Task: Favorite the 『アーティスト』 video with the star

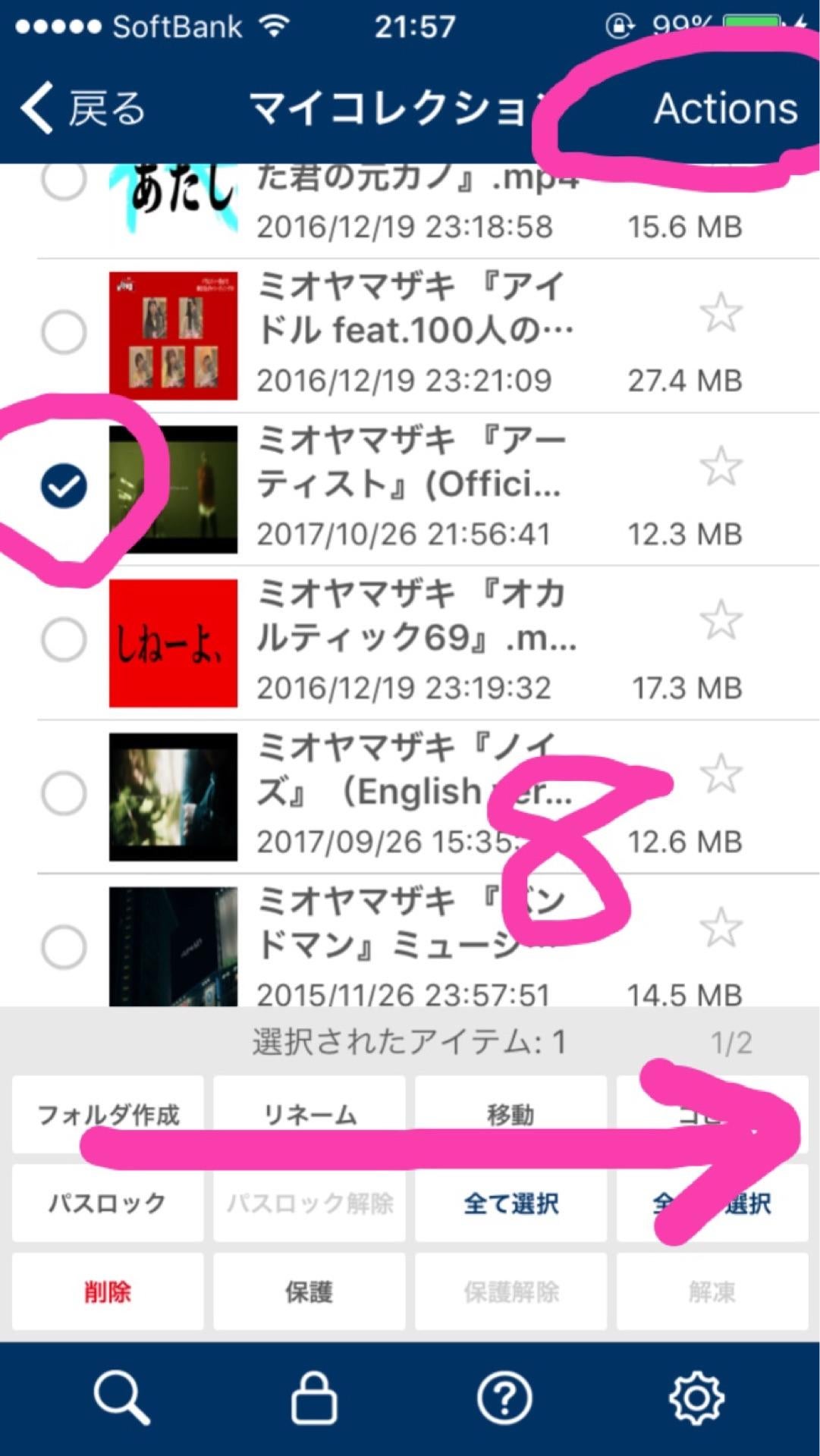Action: pos(720,466)
